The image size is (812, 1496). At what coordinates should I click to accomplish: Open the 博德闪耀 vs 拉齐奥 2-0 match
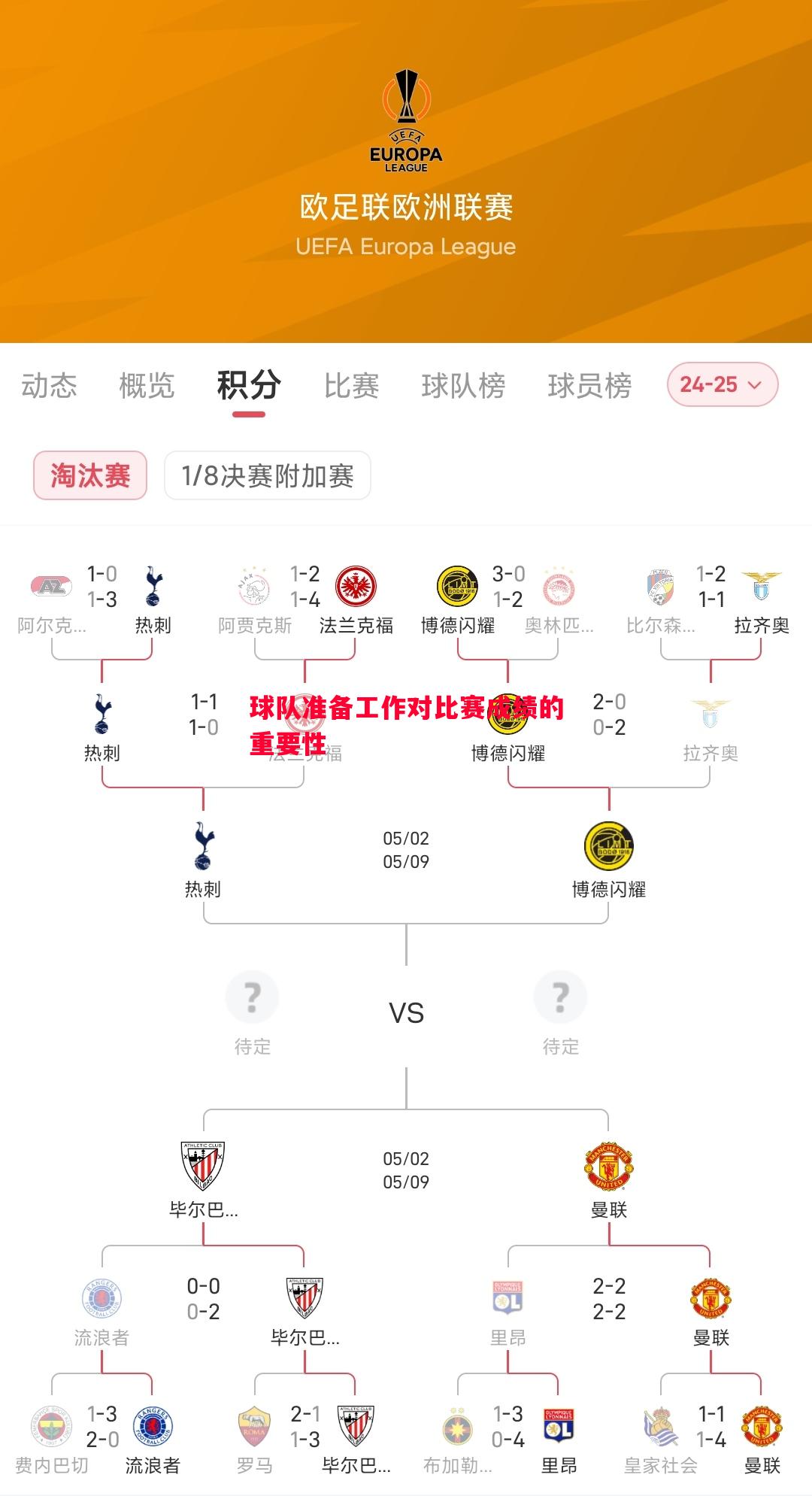(x=609, y=715)
